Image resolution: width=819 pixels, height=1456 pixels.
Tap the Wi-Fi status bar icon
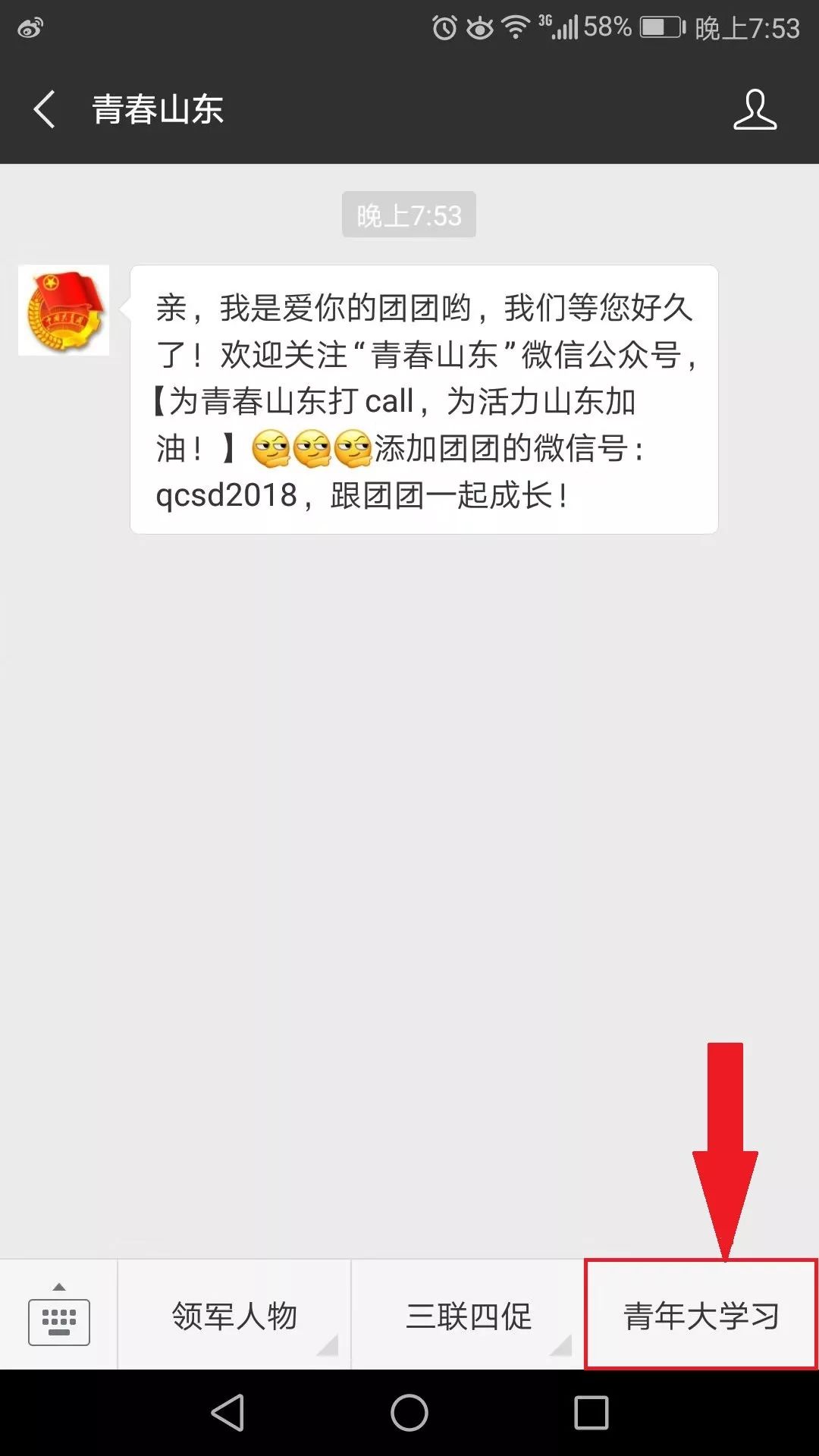click(516, 25)
